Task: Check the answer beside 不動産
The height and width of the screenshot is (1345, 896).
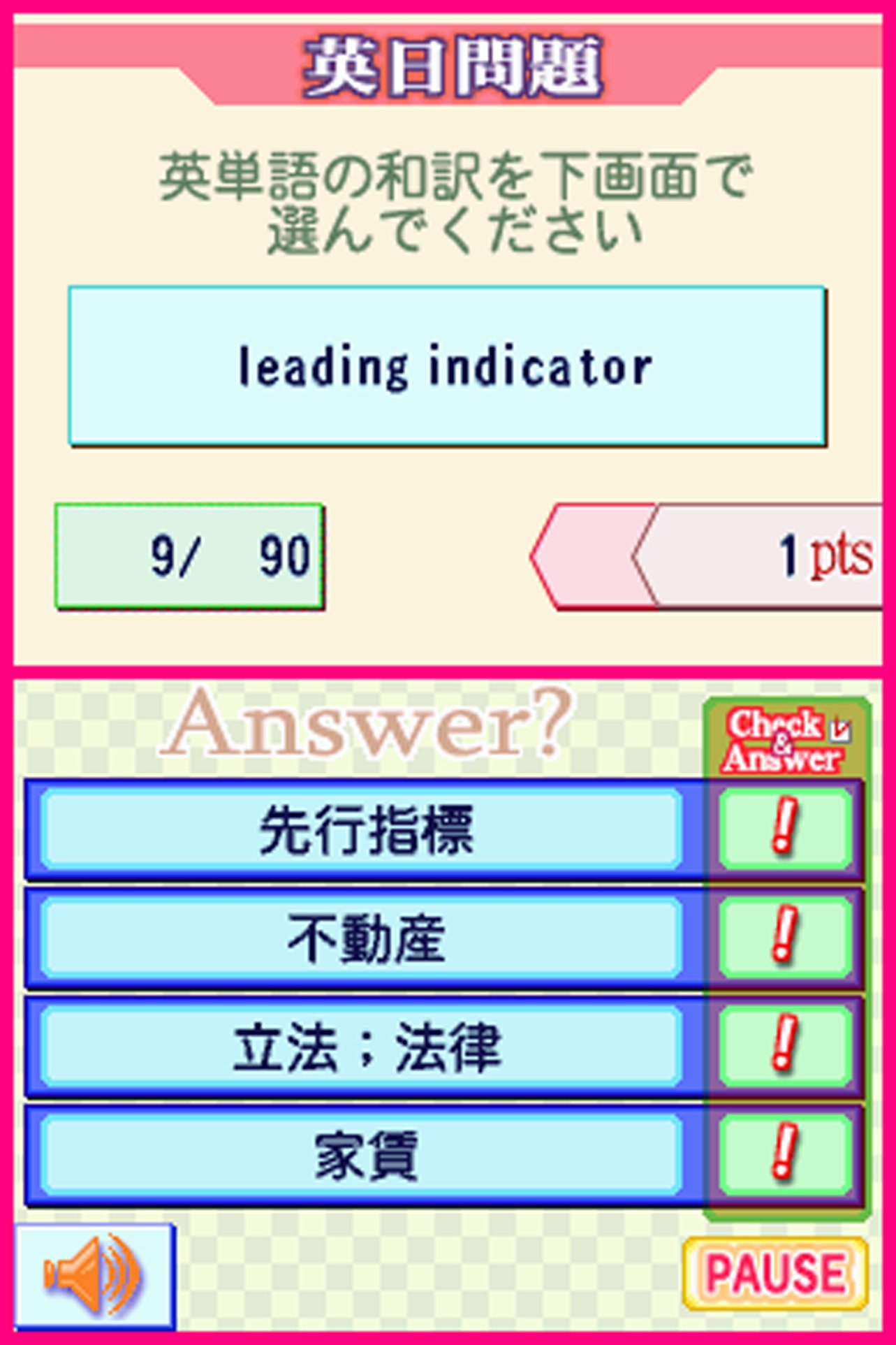Action: pos(785,937)
